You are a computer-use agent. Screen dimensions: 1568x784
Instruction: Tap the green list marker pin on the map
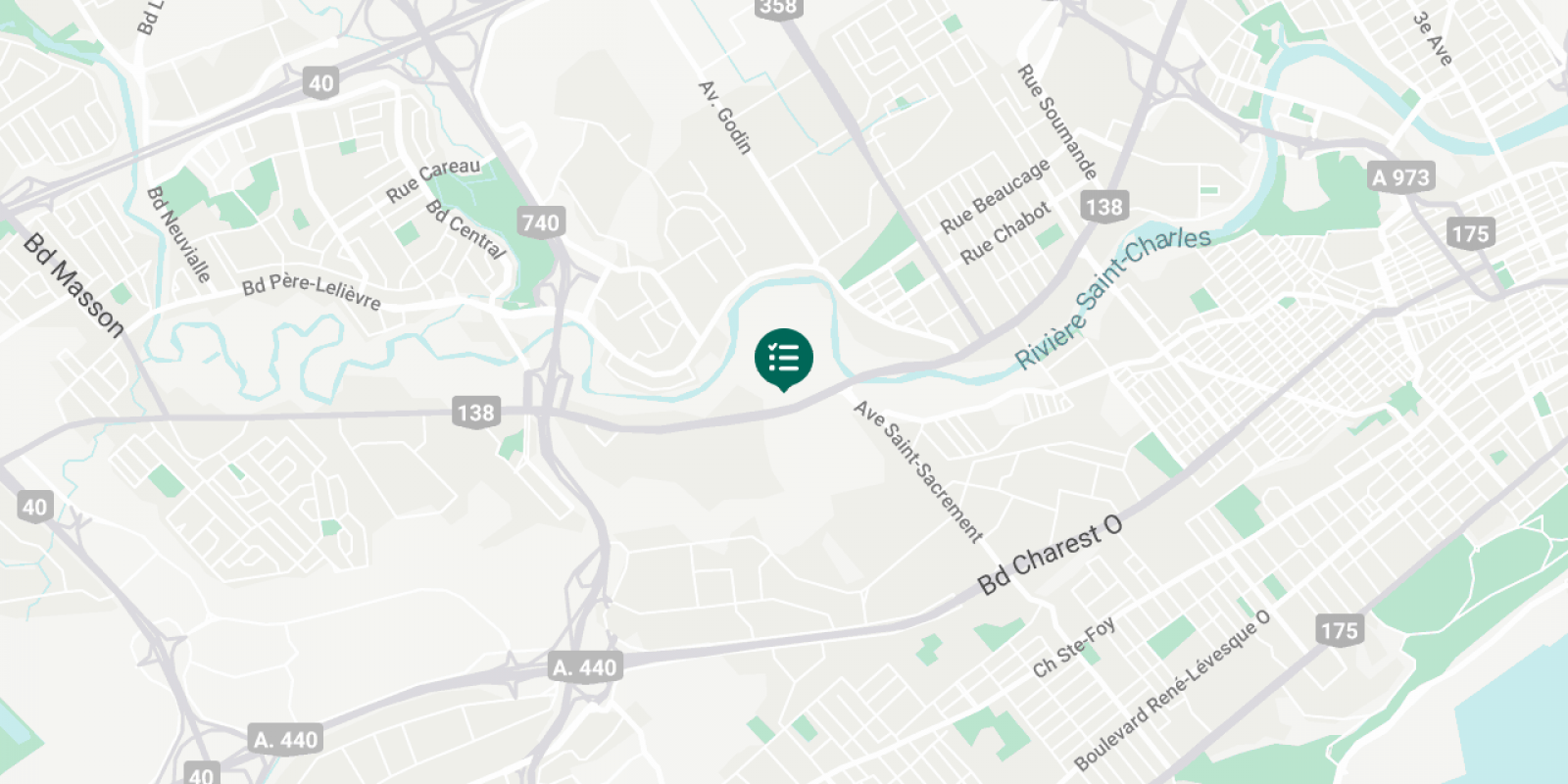click(783, 359)
